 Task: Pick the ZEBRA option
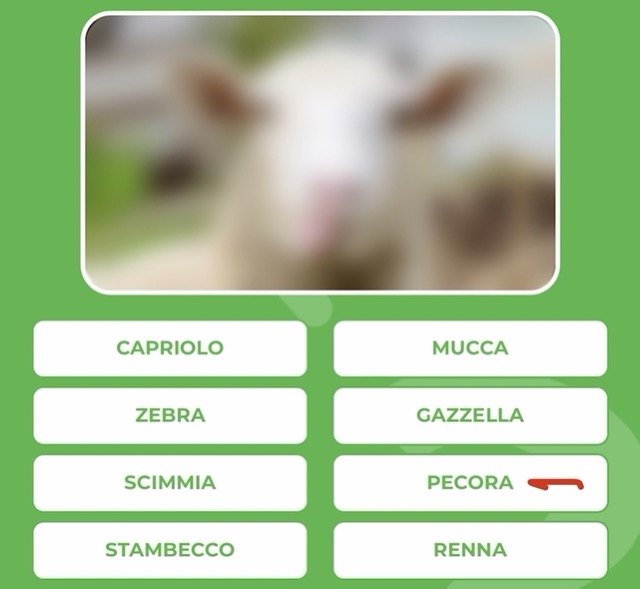pyautogui.click(x=170, y=415)
